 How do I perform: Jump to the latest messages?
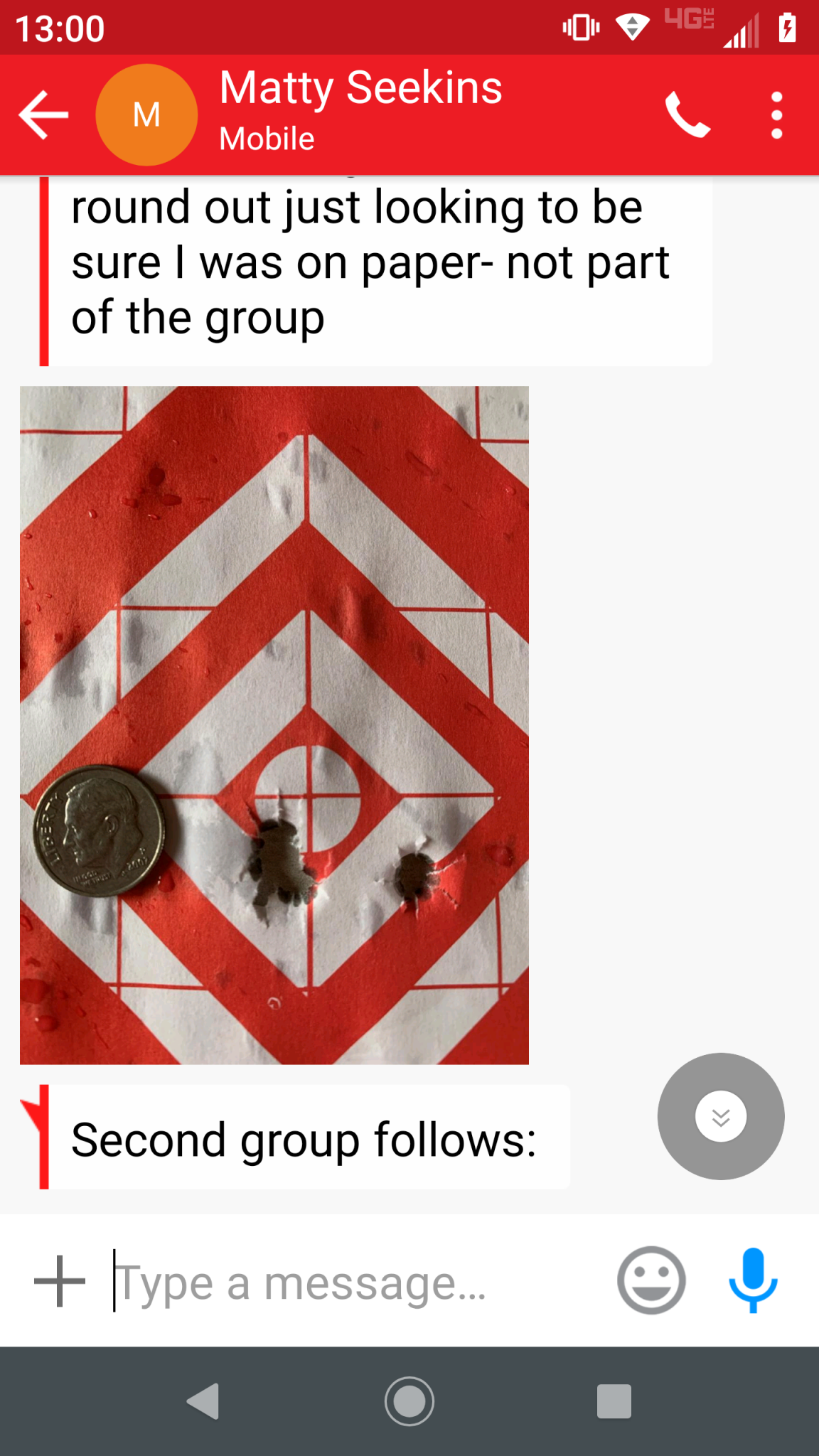(720, 1116)
